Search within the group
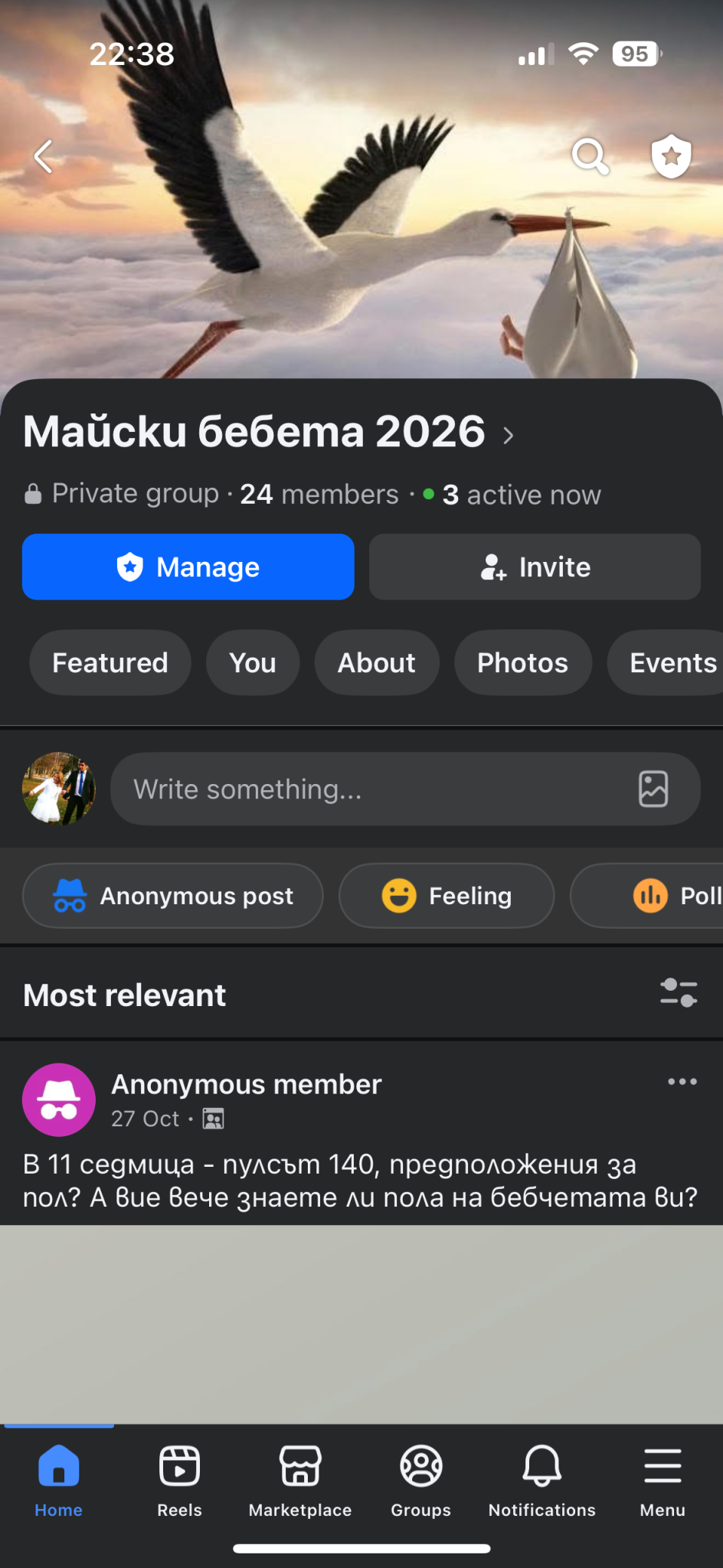This screenshot has width=723, height=1568. pyautogui.click(x=590, y=157)
